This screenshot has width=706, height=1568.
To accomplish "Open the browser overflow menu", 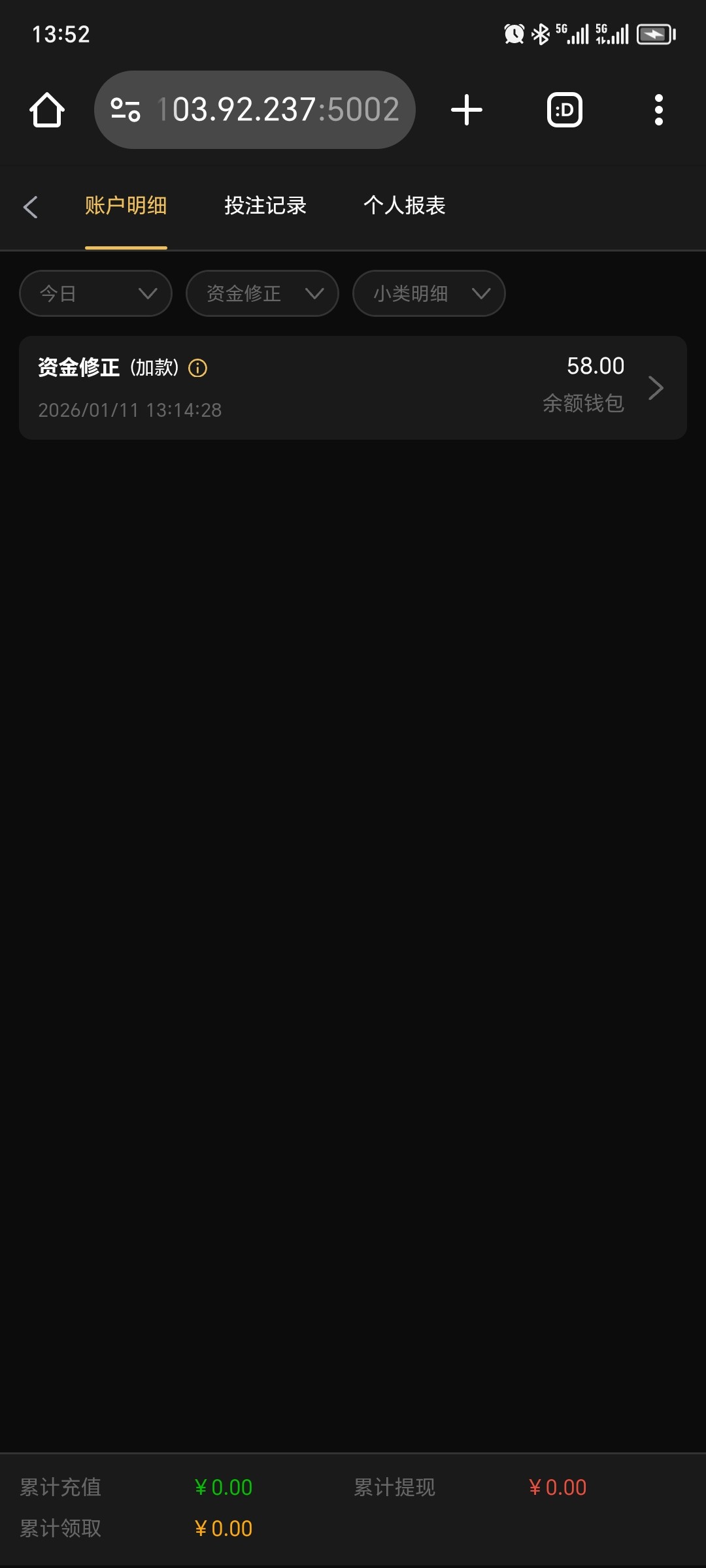I will [x=658, y=110].
